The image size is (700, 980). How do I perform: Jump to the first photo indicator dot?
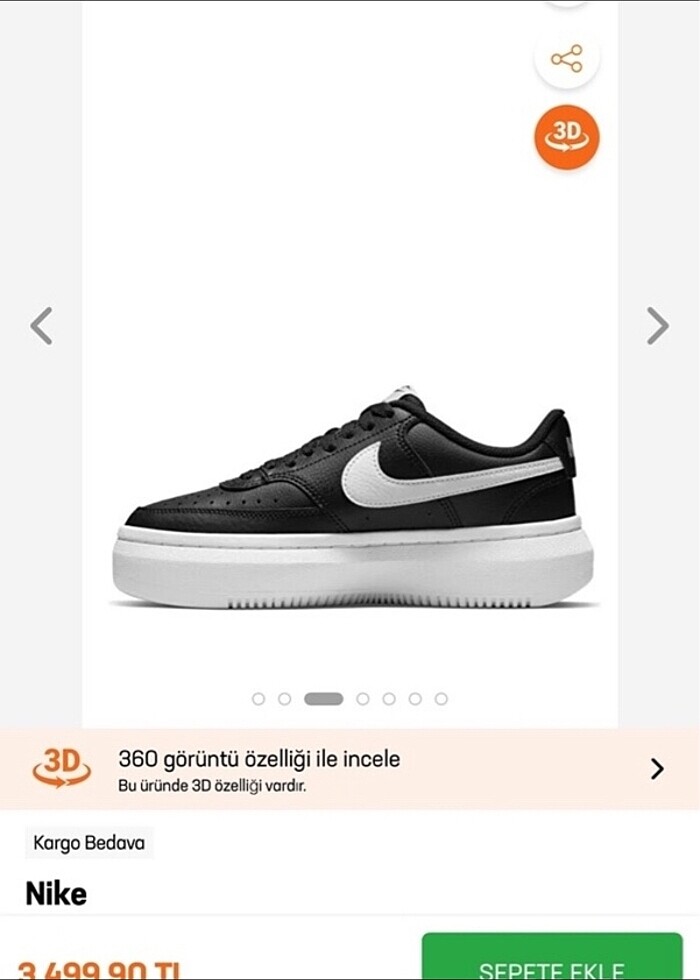point(259,699)
